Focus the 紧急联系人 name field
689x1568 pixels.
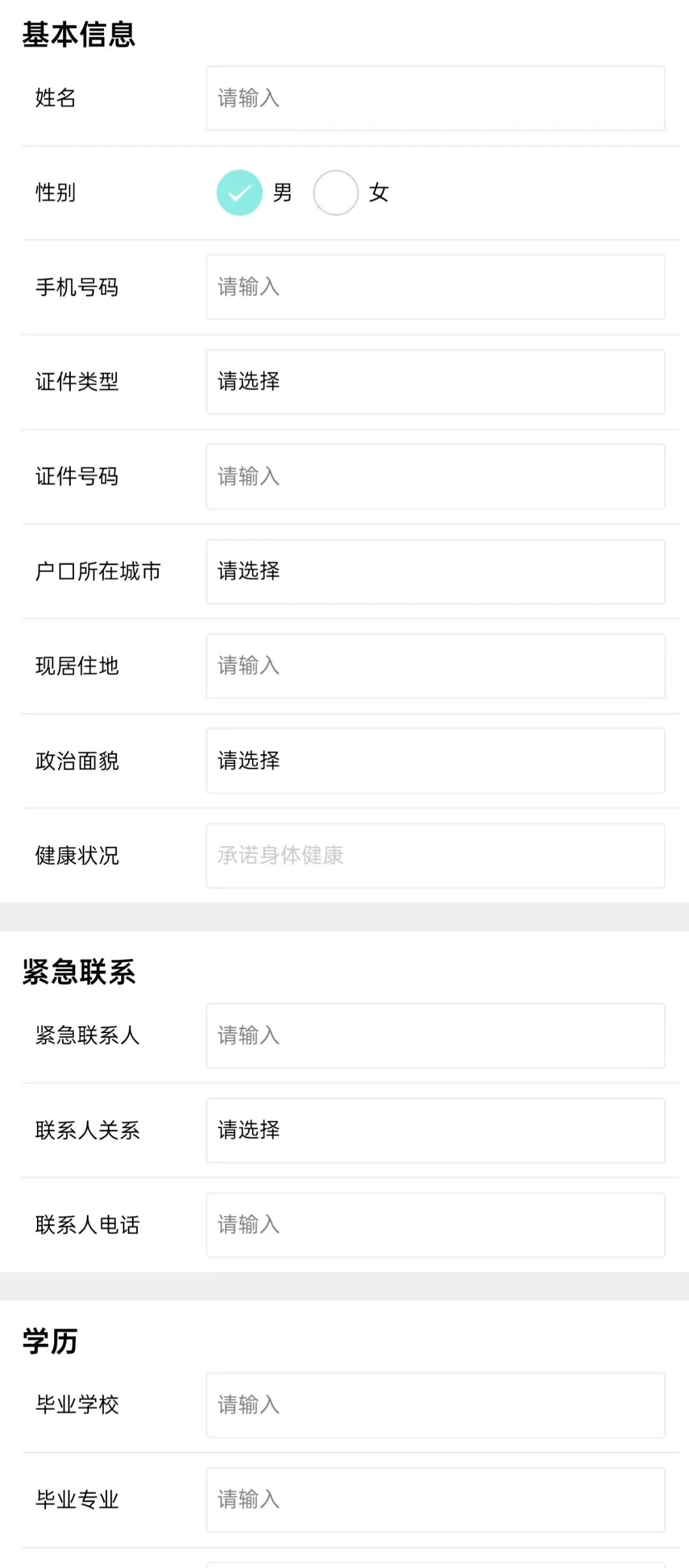435,1036
